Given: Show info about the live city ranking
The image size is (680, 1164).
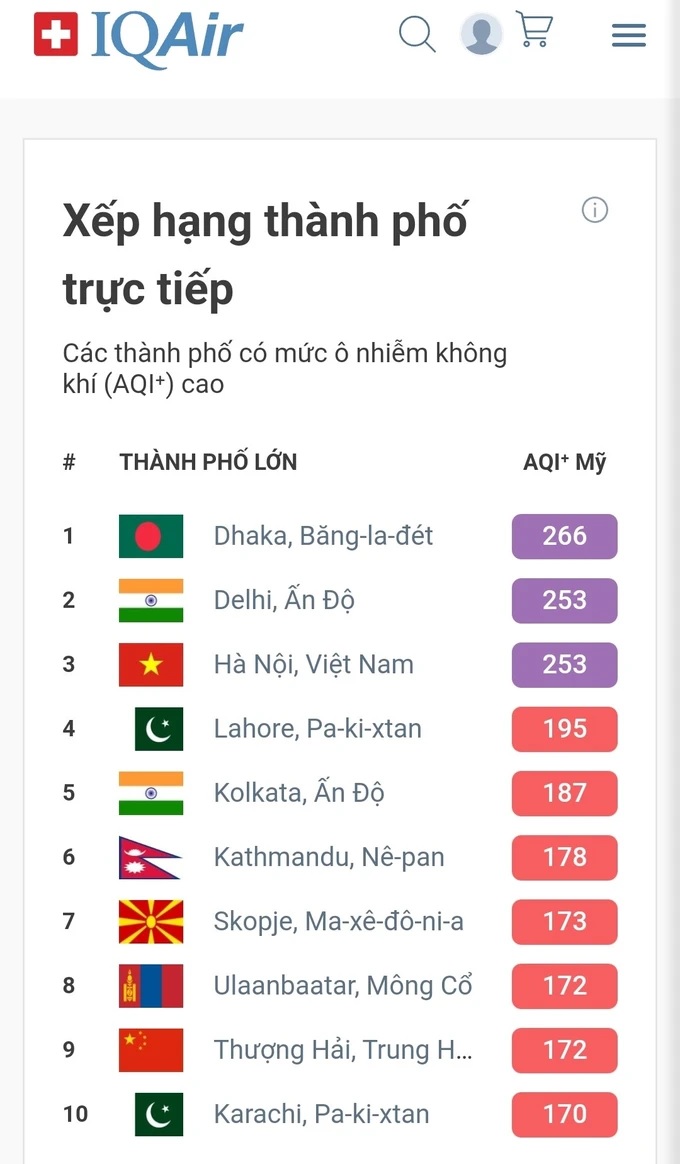Looking at the screenshot, I should (x=595, y=210).
